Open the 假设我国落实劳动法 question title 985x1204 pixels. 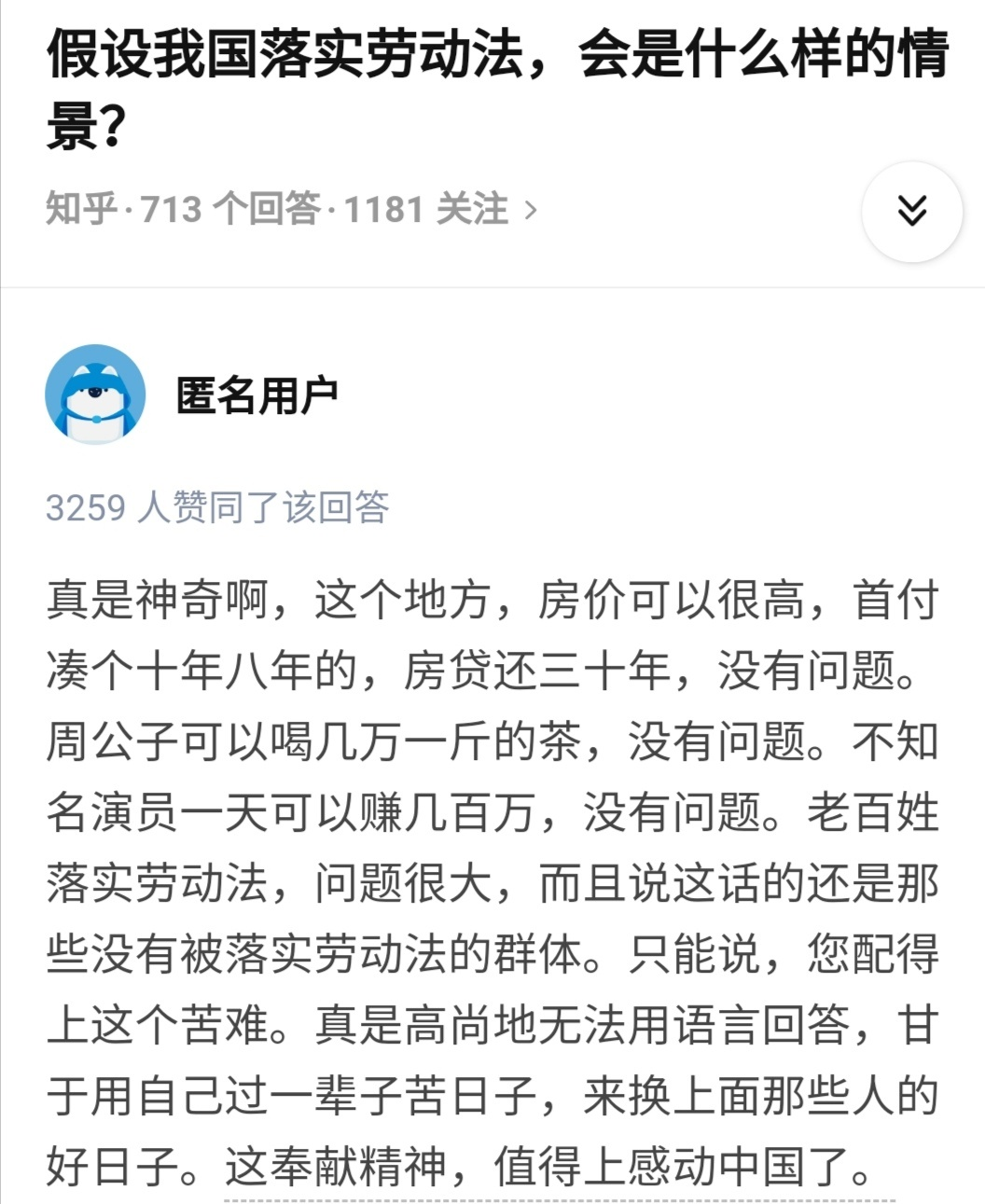496,89
